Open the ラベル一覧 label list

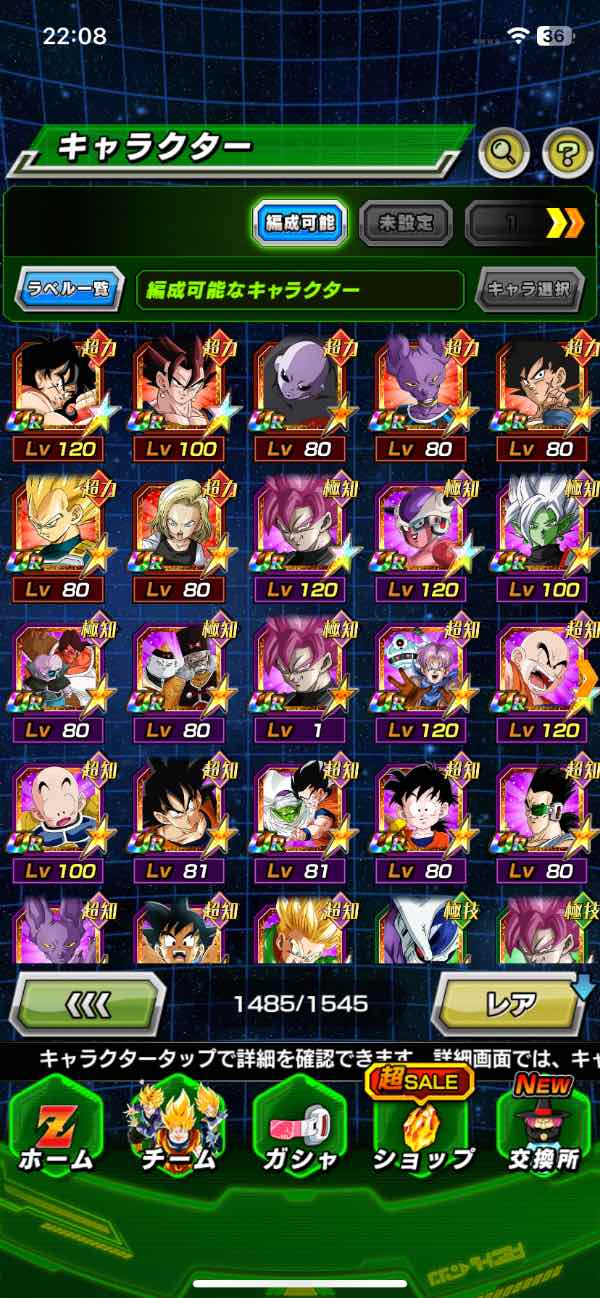(x=70, y=290)
